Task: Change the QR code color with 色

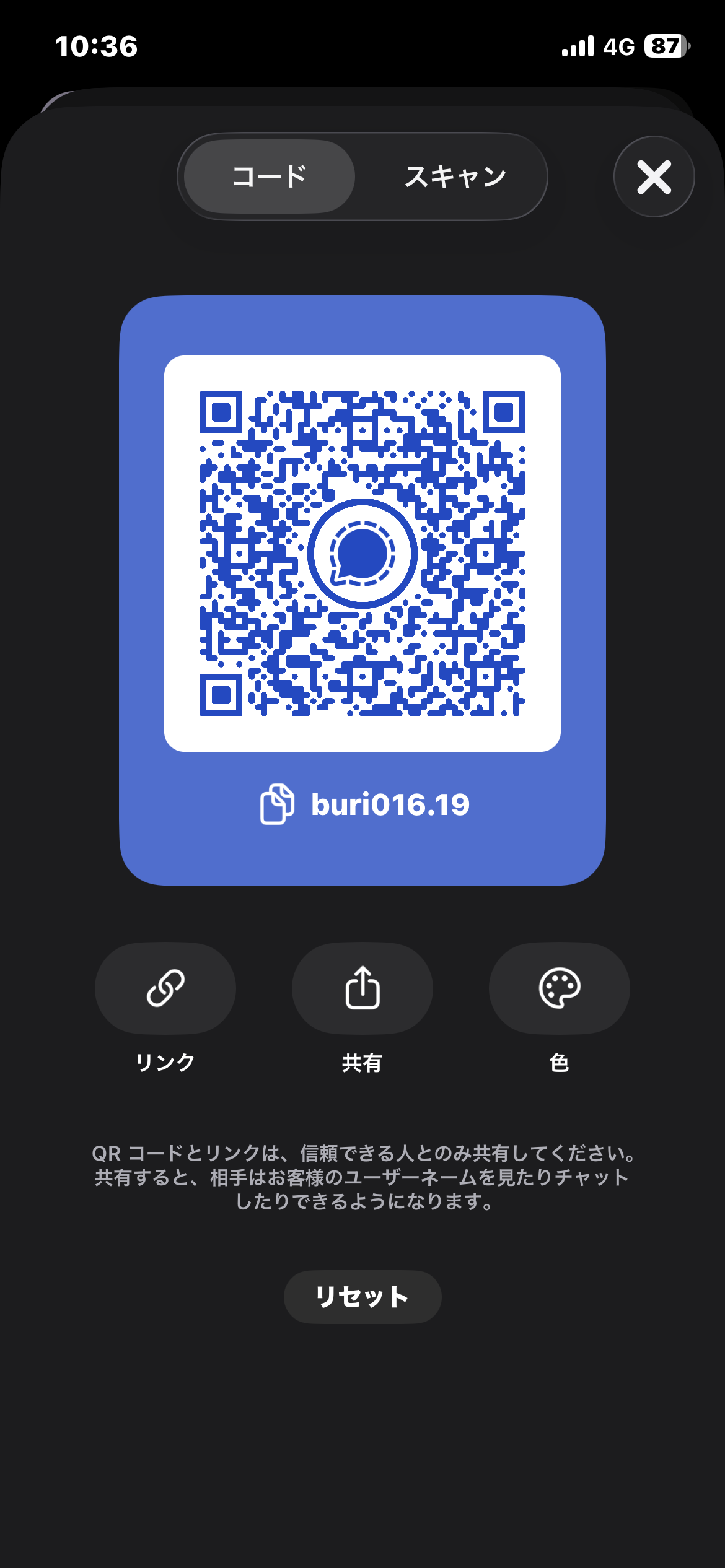Action: (x=560, y=988)
